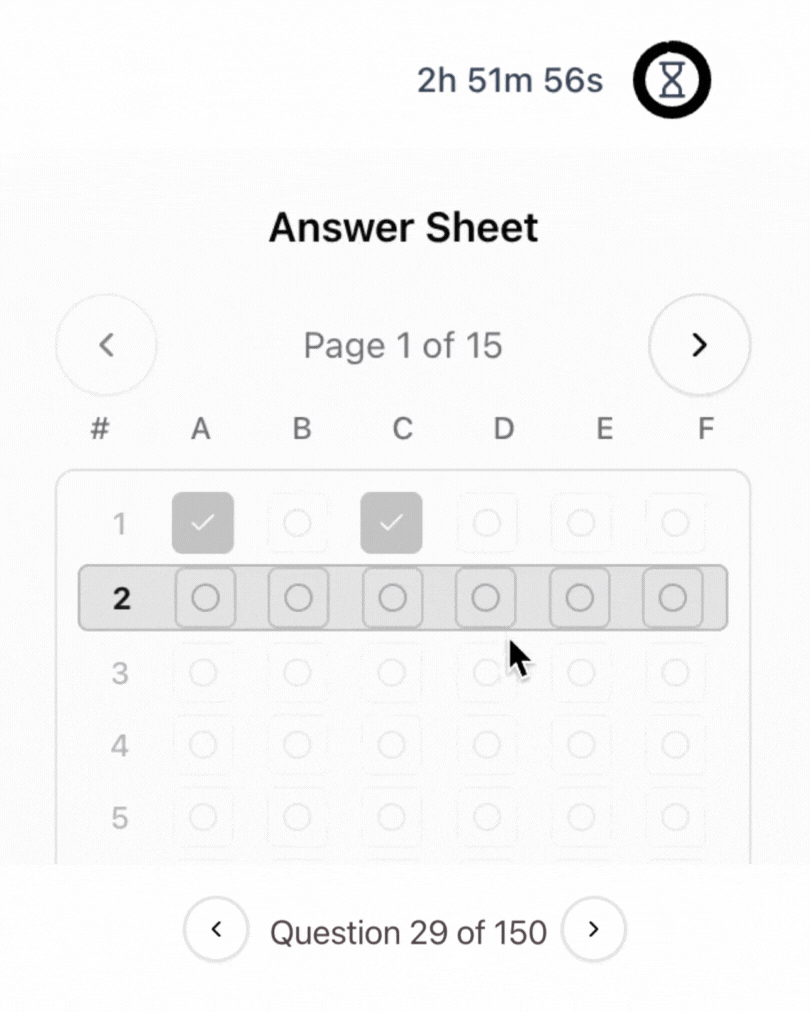The width and height of the screenshot is (810, 1012).
Task: Advance to question 30 via right chevron
Action: pyautogui.click(x=594, y=930)
